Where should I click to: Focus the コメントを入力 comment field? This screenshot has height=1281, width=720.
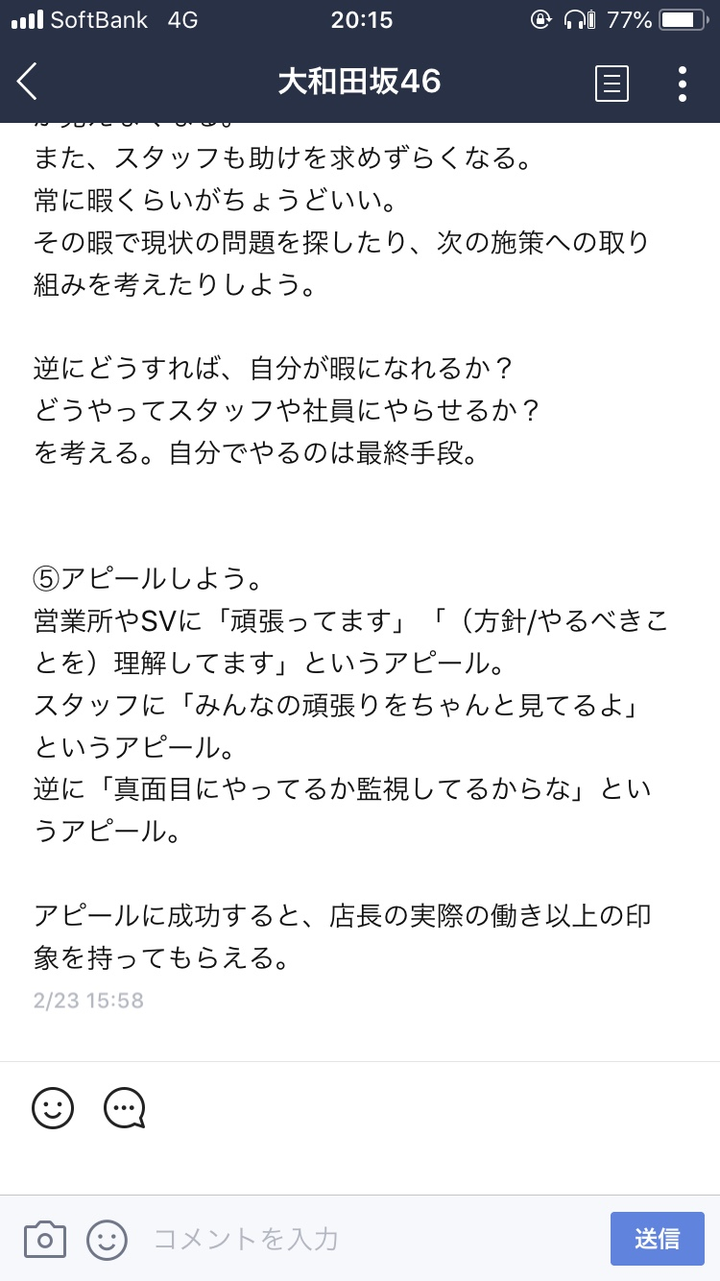(370, 1240)
